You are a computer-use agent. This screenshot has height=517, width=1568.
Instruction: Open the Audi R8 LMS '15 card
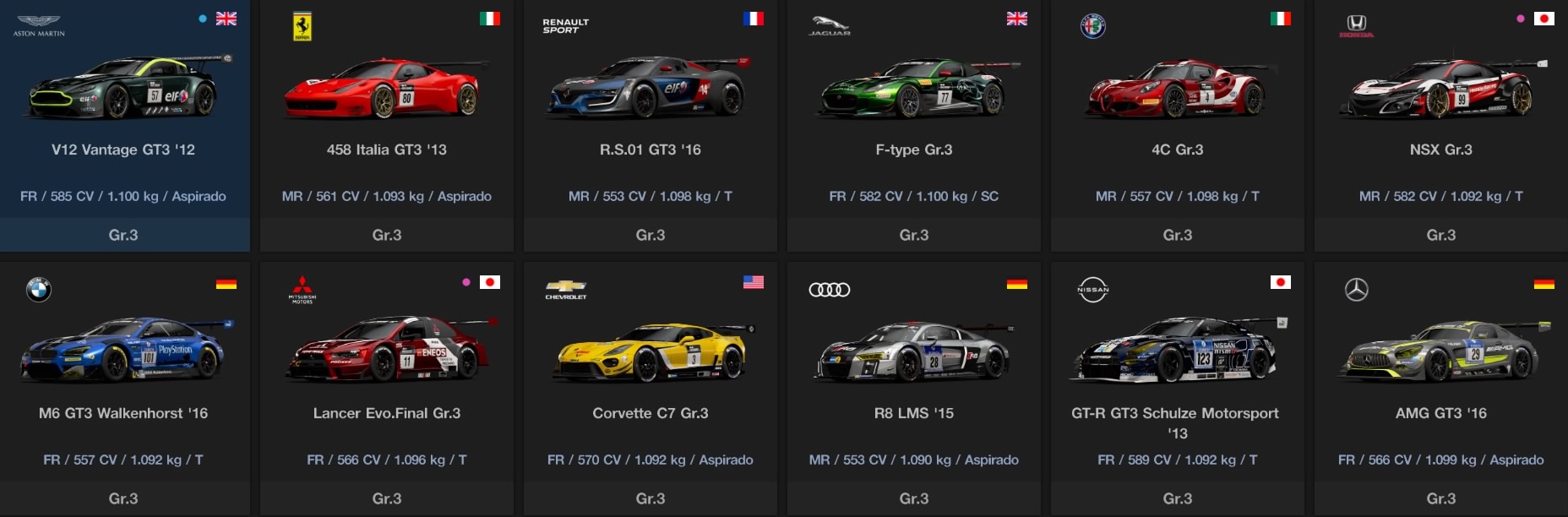pos(914,389)
